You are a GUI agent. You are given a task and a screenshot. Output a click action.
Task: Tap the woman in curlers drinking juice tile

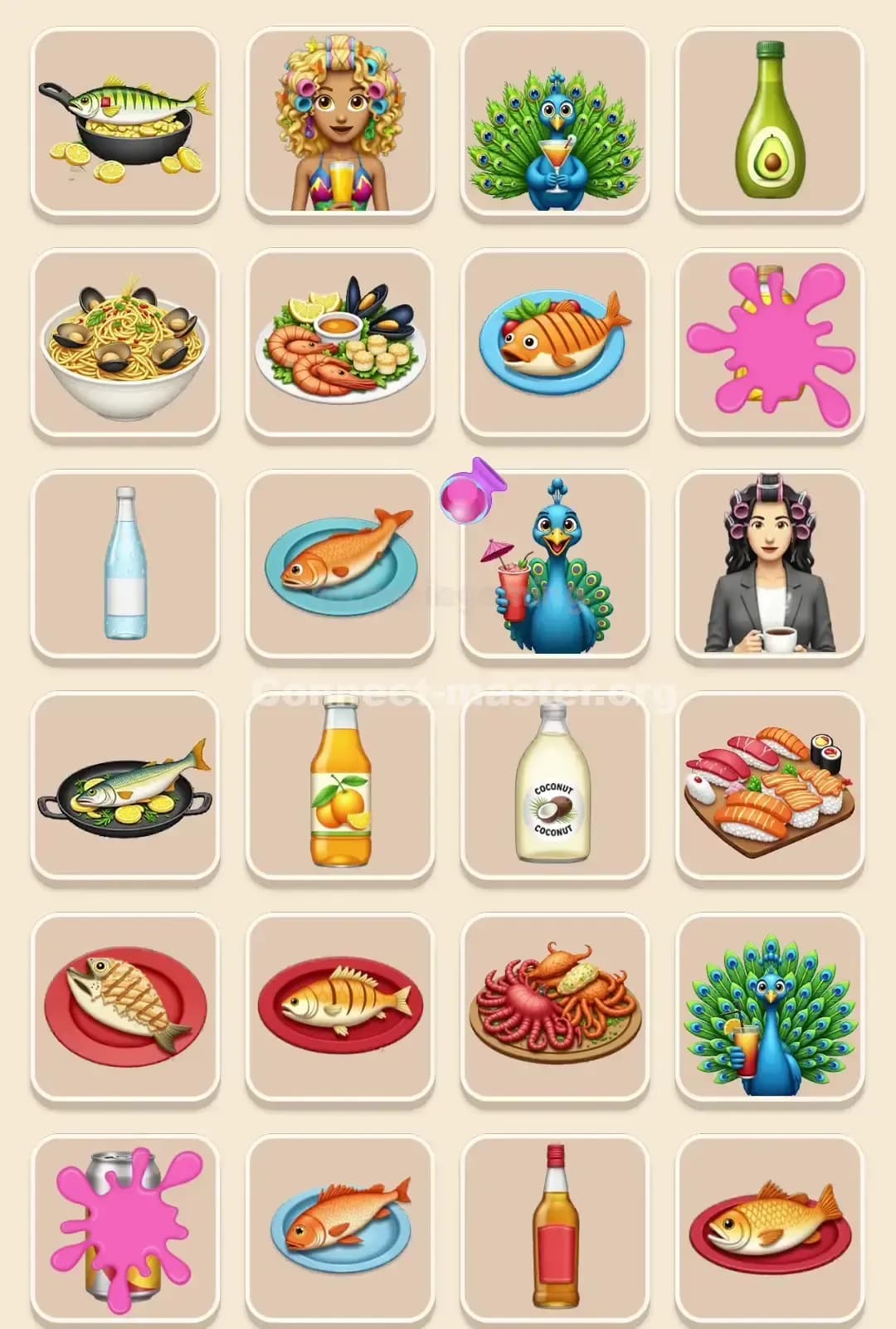(340, 120)
